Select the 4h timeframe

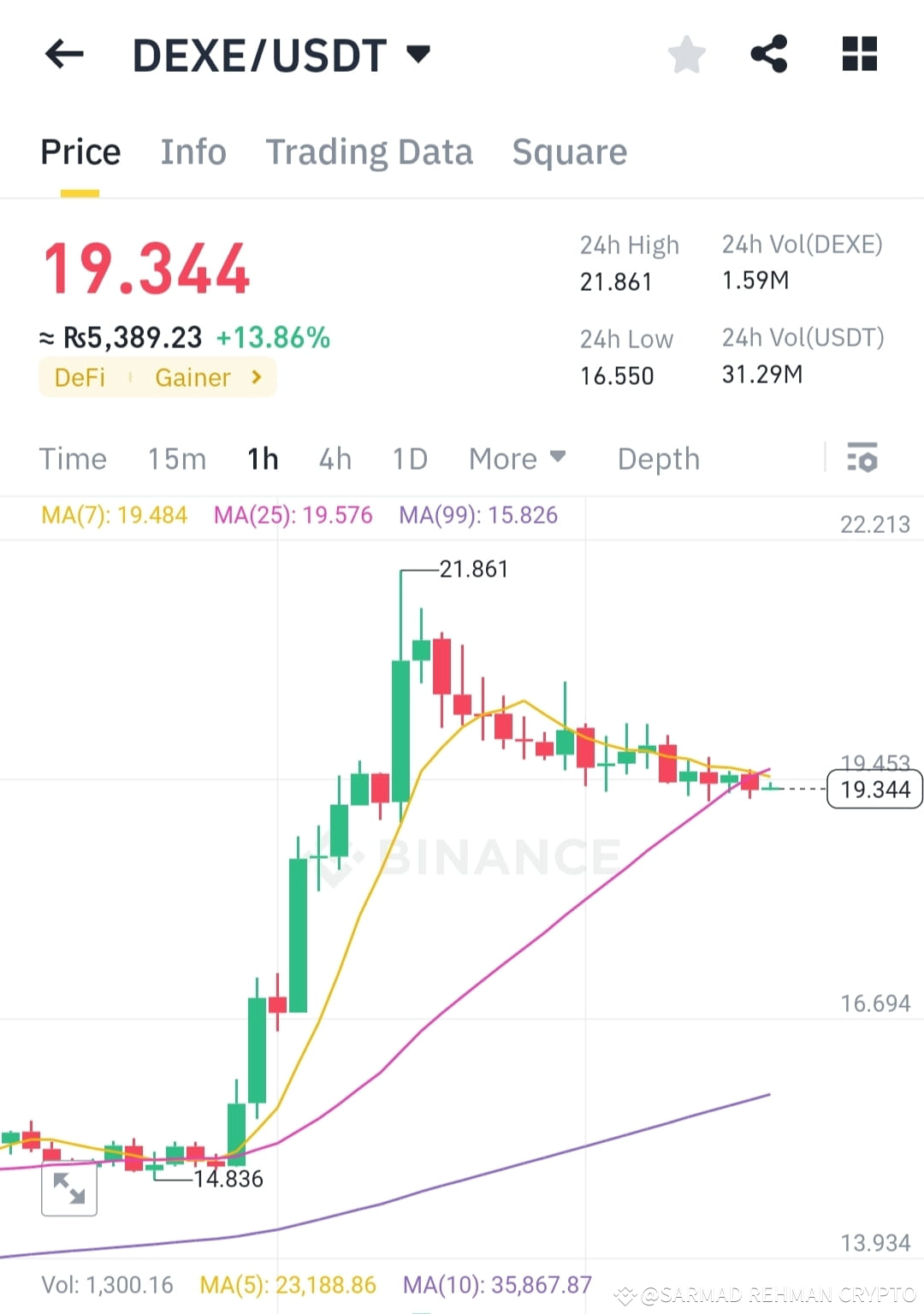click(335, 459)
